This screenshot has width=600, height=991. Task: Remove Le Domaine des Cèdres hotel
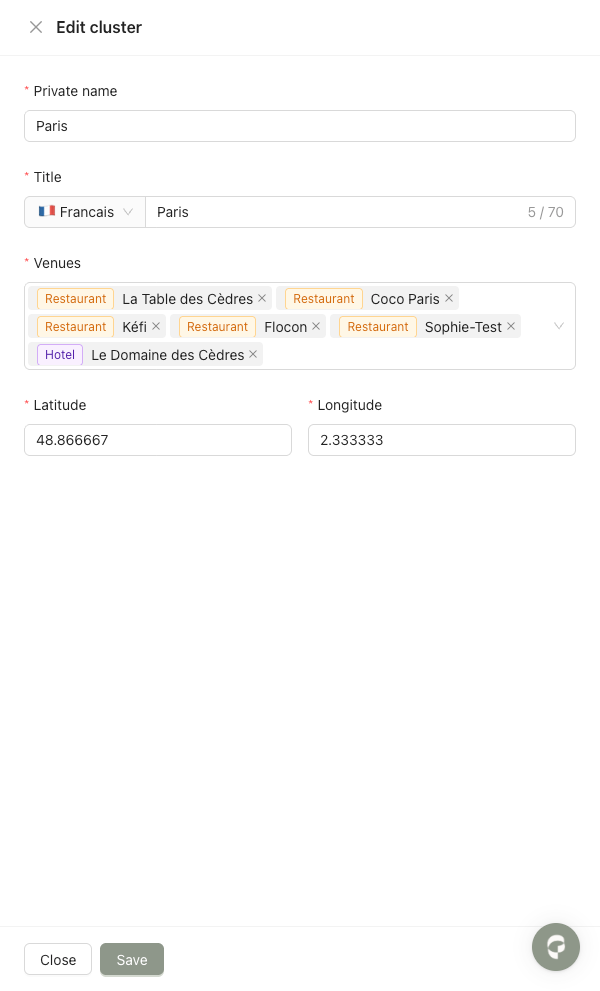(x=253, y=354)
